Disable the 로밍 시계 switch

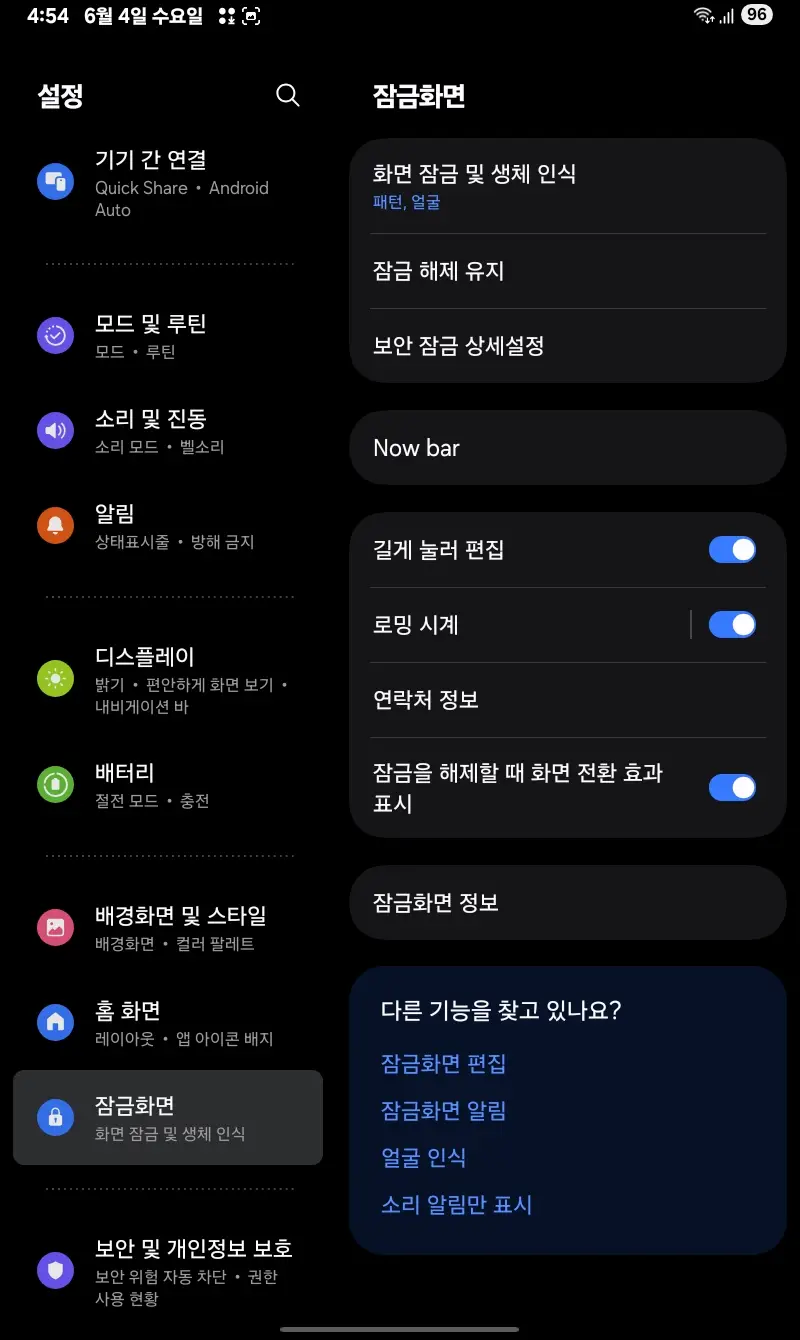pos(732,625)
